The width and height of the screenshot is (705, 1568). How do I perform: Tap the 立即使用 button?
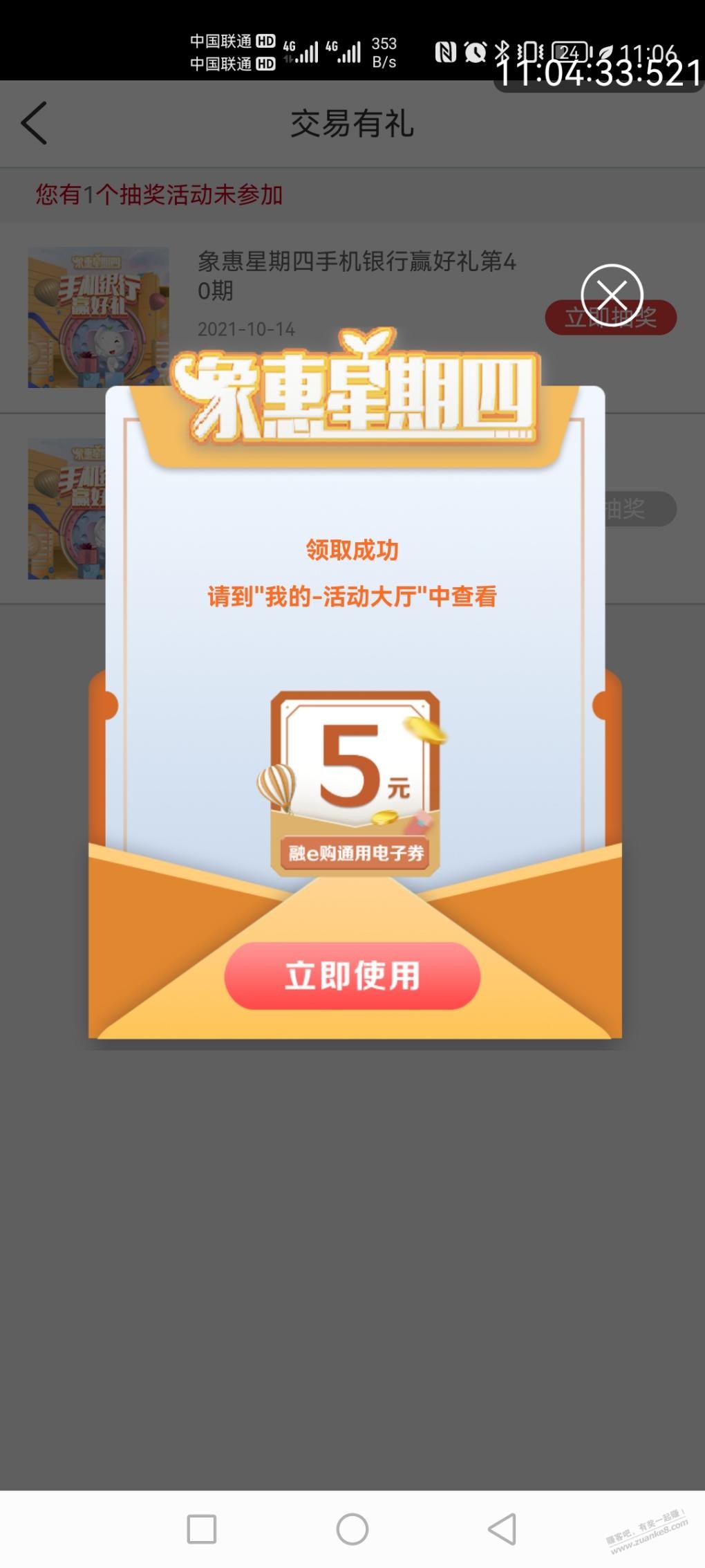pos(352,976)
